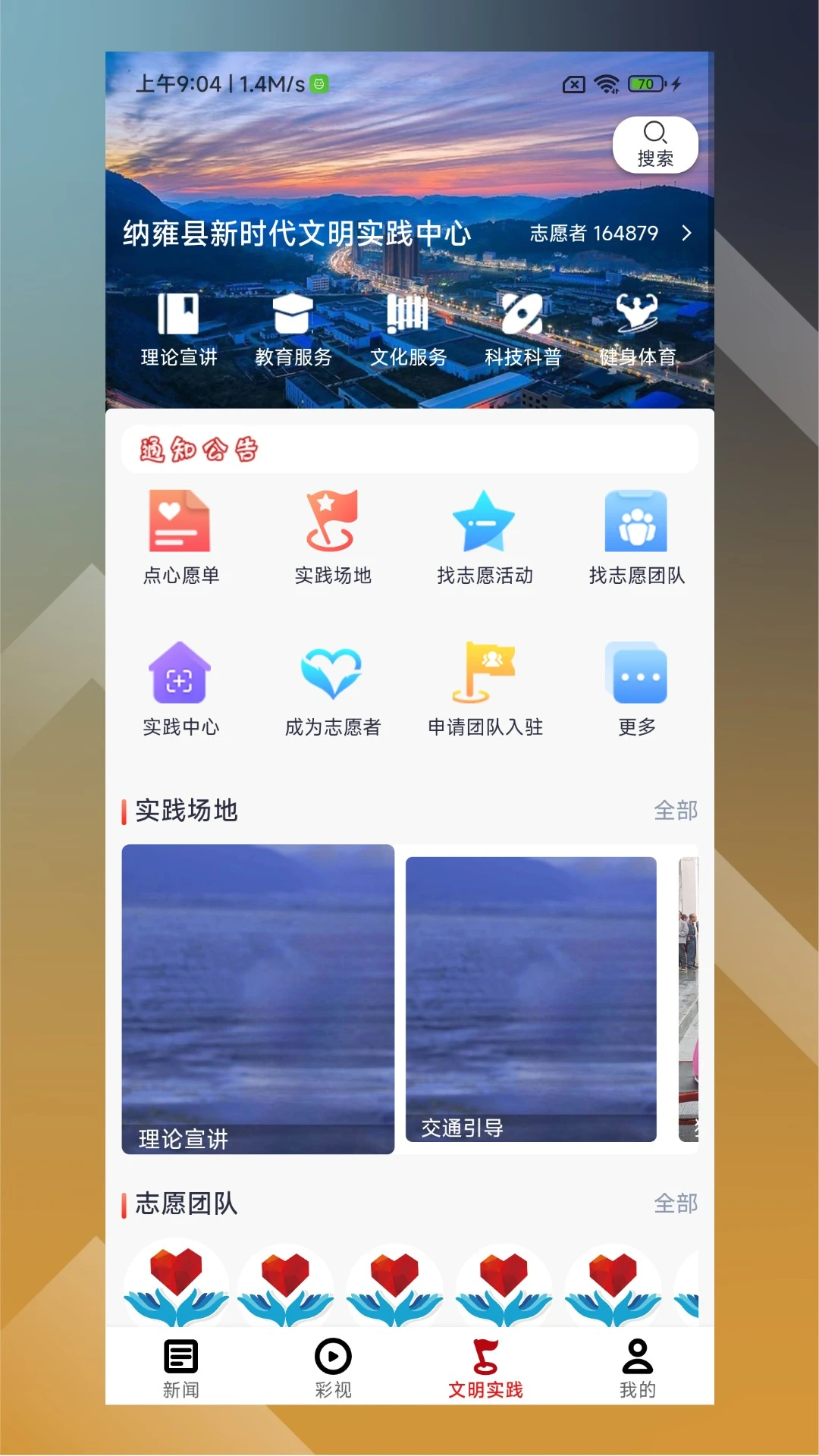Switch to the 新闻 tab
819x1456 pixels.
click(x=180, y=1368)
